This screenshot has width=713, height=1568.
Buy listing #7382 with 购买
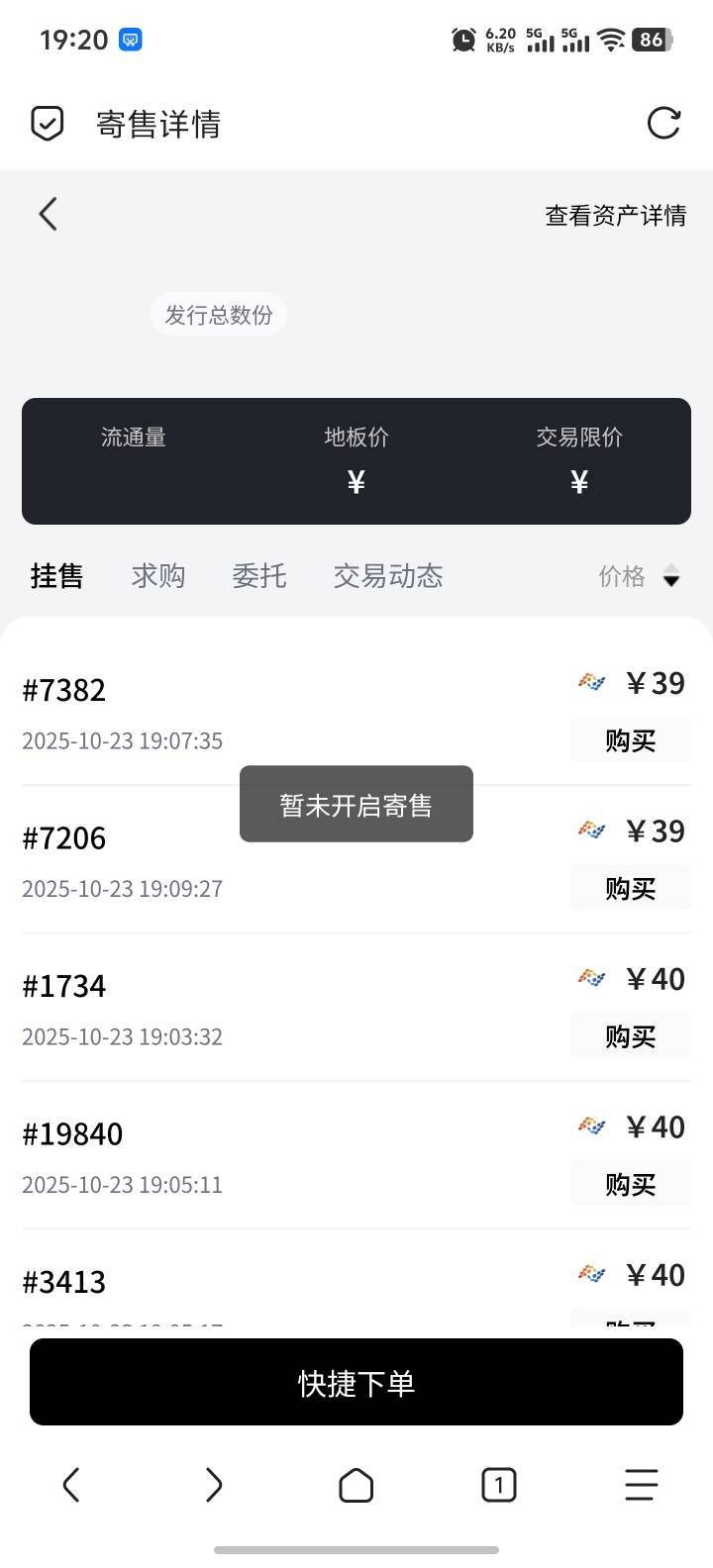click(x=631, y=740)
